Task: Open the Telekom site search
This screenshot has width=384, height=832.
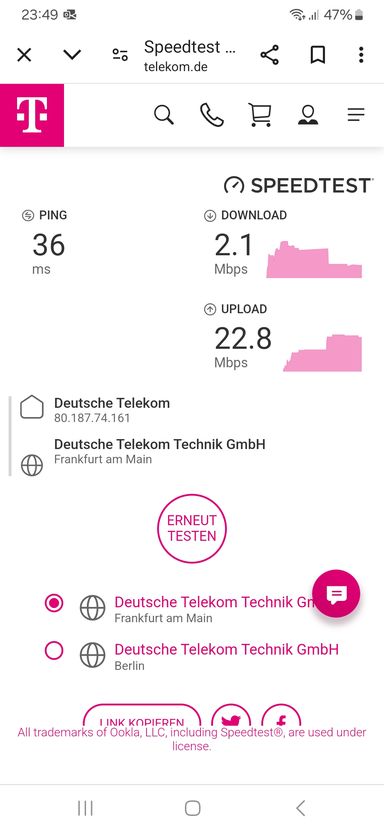Action: 164,115
